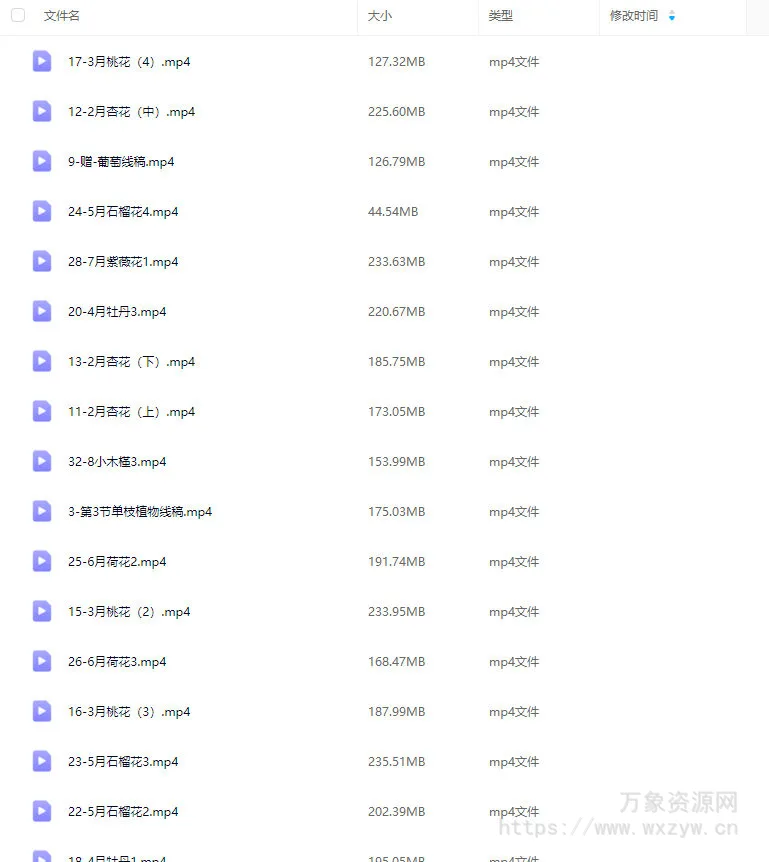The height and width of the screenshot is (862, 769).
Task: Open 20-4月牡丹3.mp4
Action: [117, 312]
